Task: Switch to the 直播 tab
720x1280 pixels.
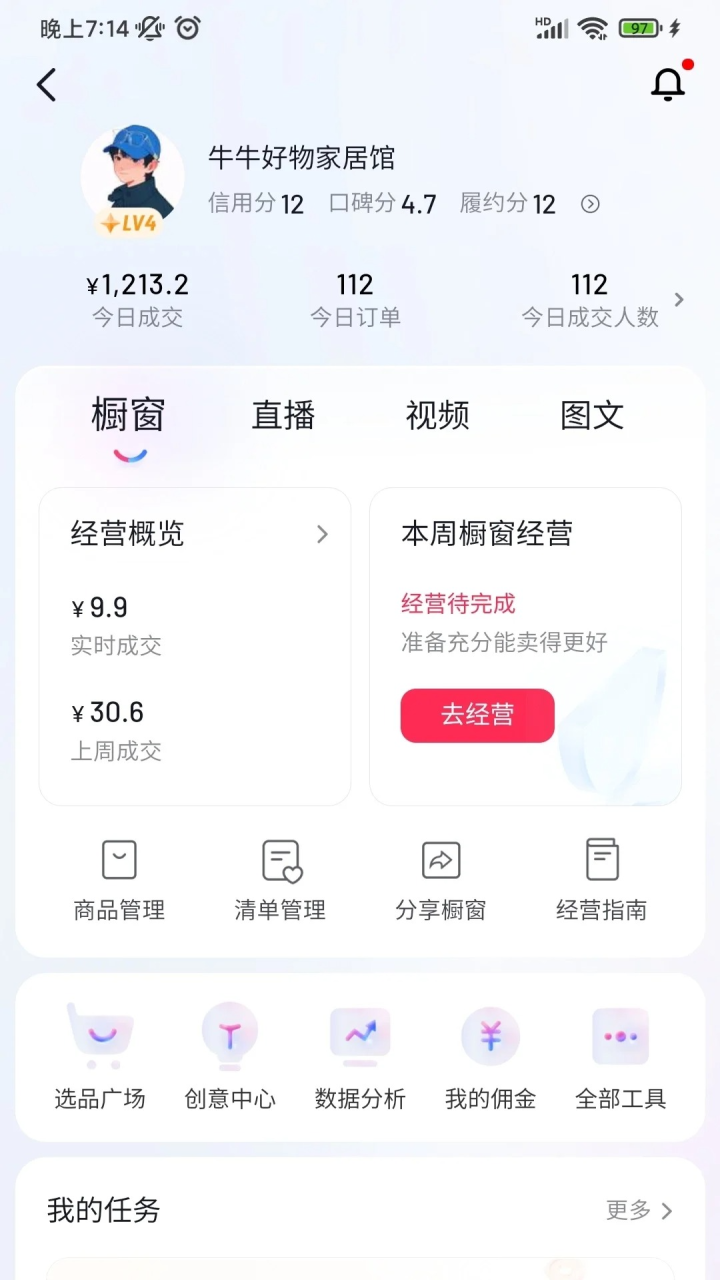Action: coord(283,416)
